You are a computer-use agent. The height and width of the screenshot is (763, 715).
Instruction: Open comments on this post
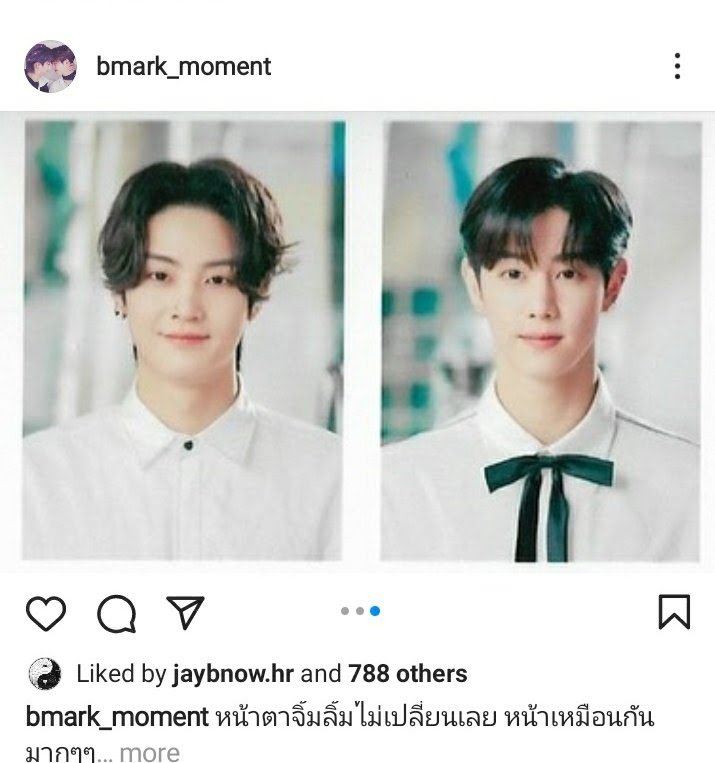point(116,613)
